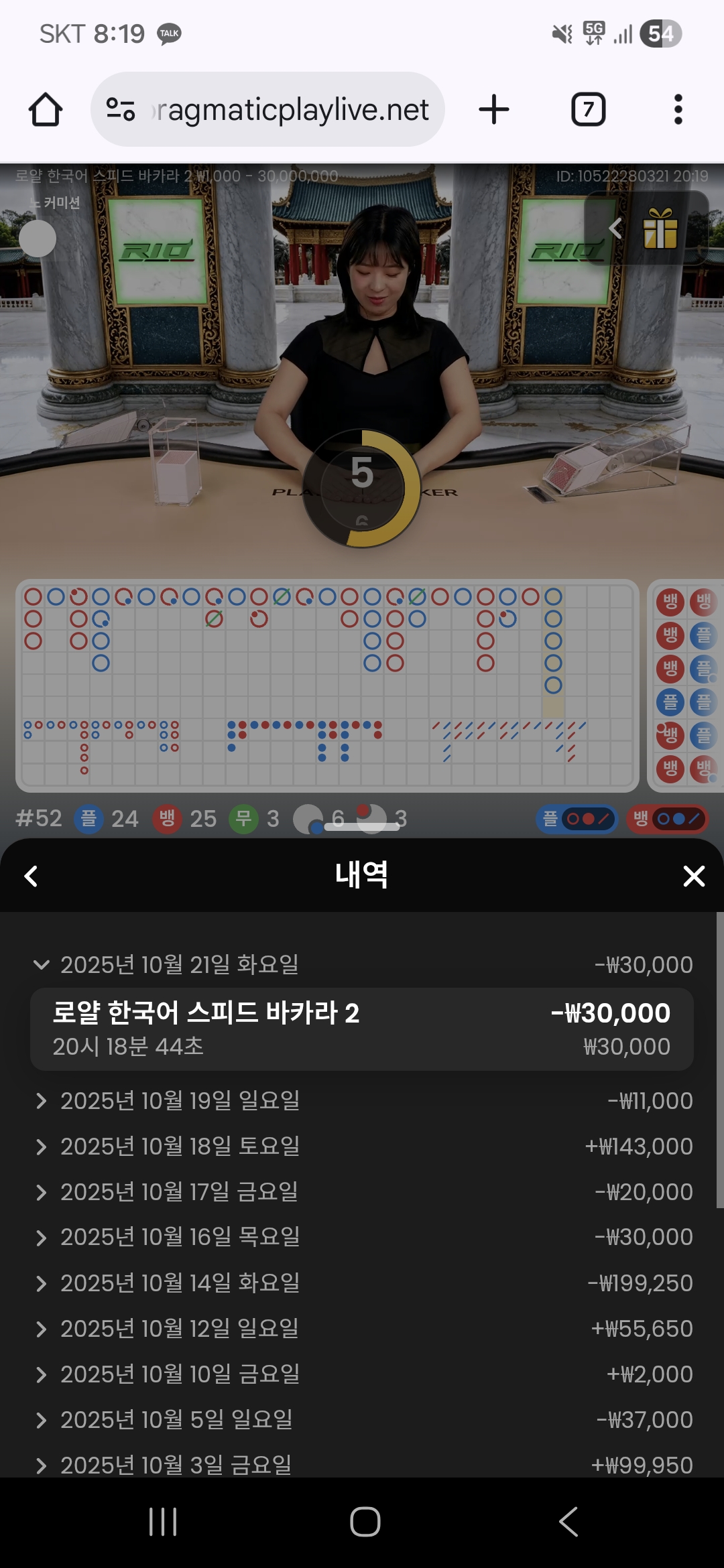Open the browser overflow menu

678,109
